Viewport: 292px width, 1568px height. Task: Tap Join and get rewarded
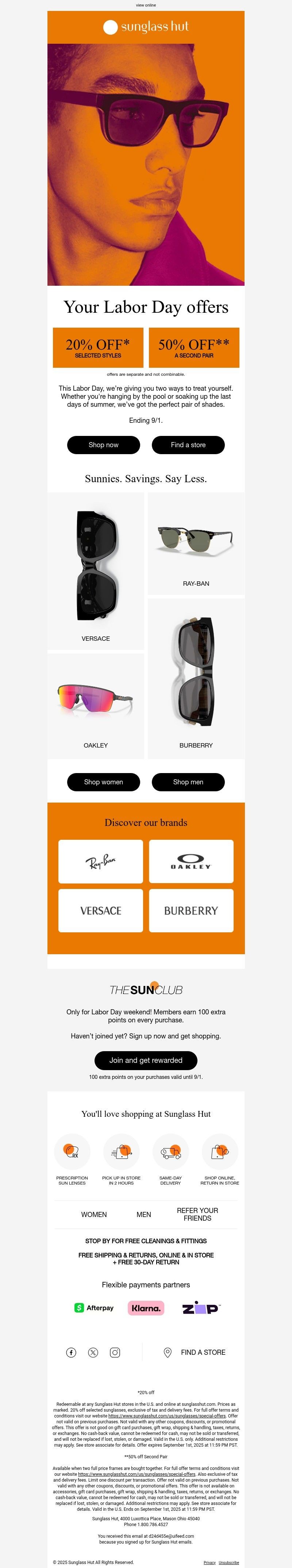[x=146, y=1060]
